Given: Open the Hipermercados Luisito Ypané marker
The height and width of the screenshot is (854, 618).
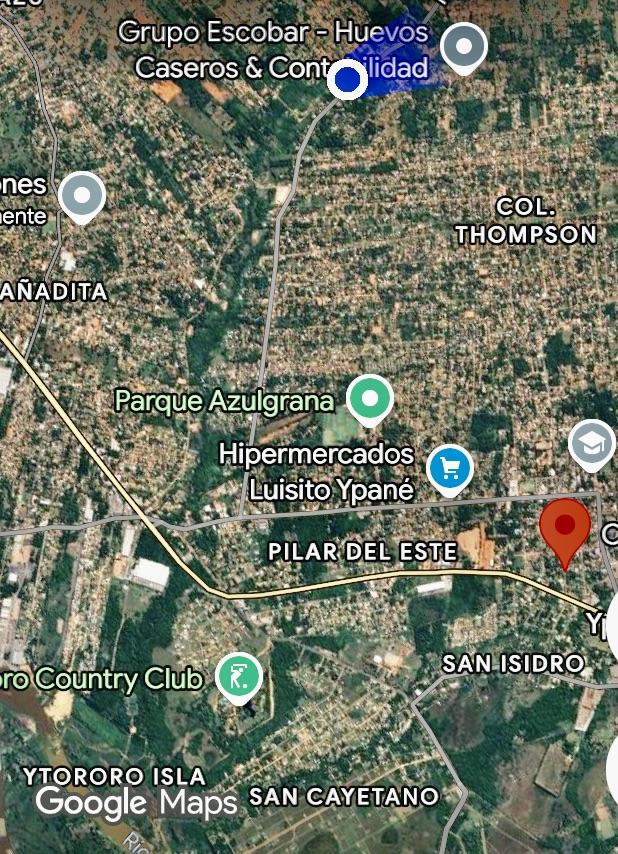Looking at the screenshot, I should [449, 467].
